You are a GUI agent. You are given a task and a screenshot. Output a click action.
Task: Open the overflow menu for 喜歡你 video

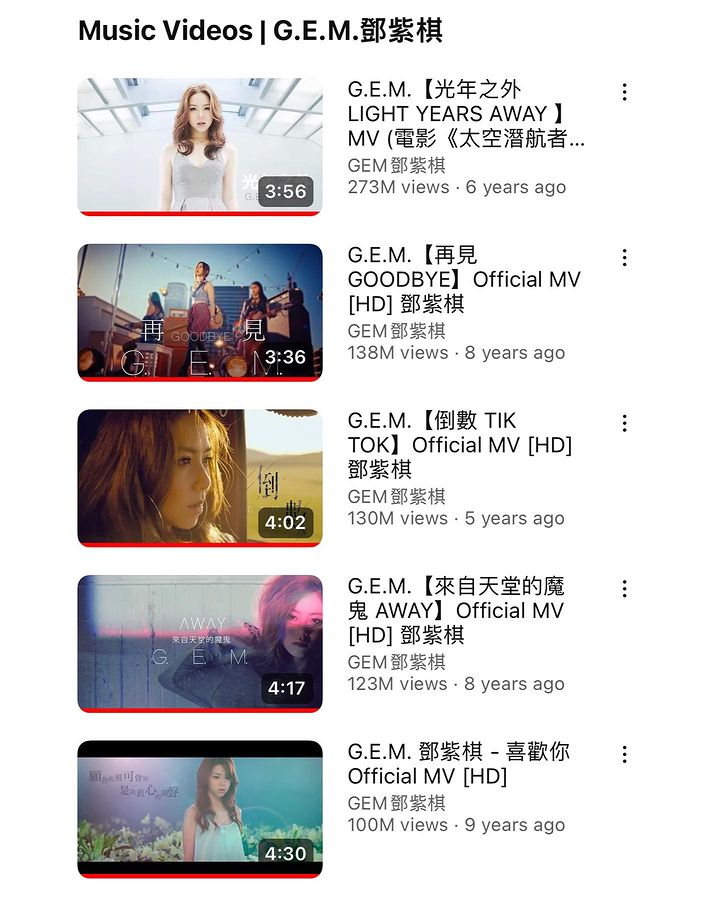click(625, 754)
